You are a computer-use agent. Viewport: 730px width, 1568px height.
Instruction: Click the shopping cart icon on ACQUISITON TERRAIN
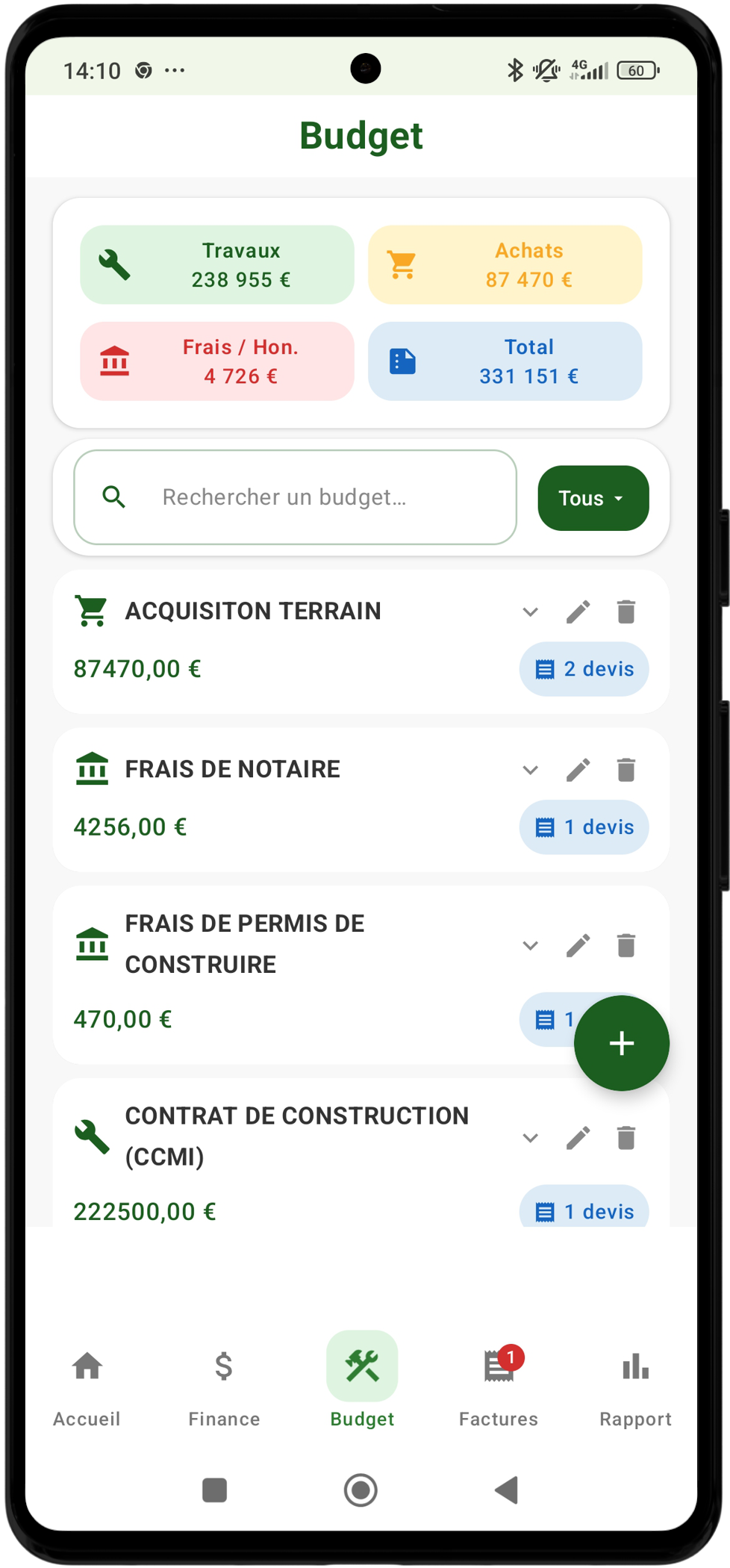tap(91, 609)
